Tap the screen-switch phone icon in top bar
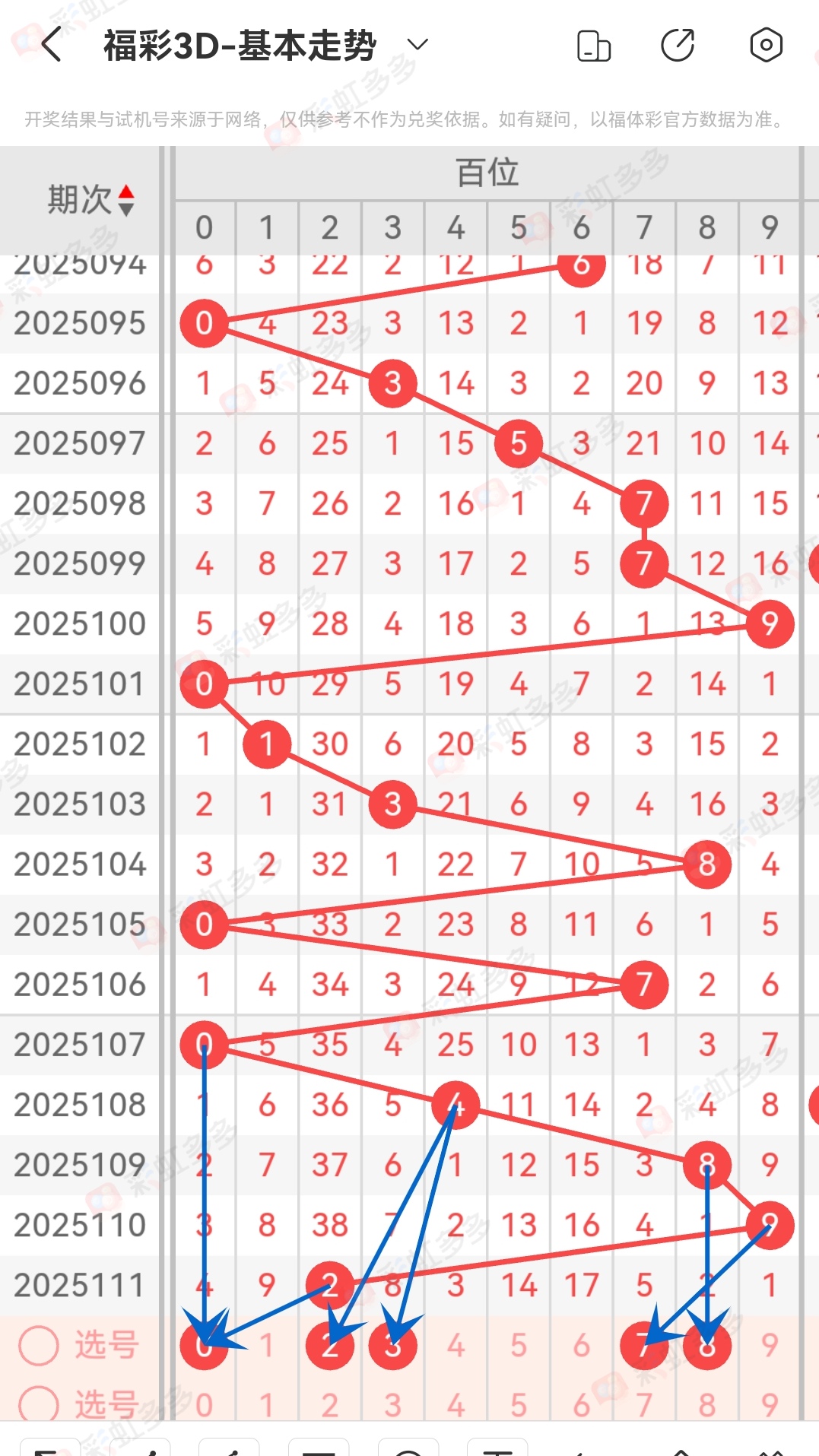The height and width of the screenshot is (1456, 819). click(x=594, y=46)
